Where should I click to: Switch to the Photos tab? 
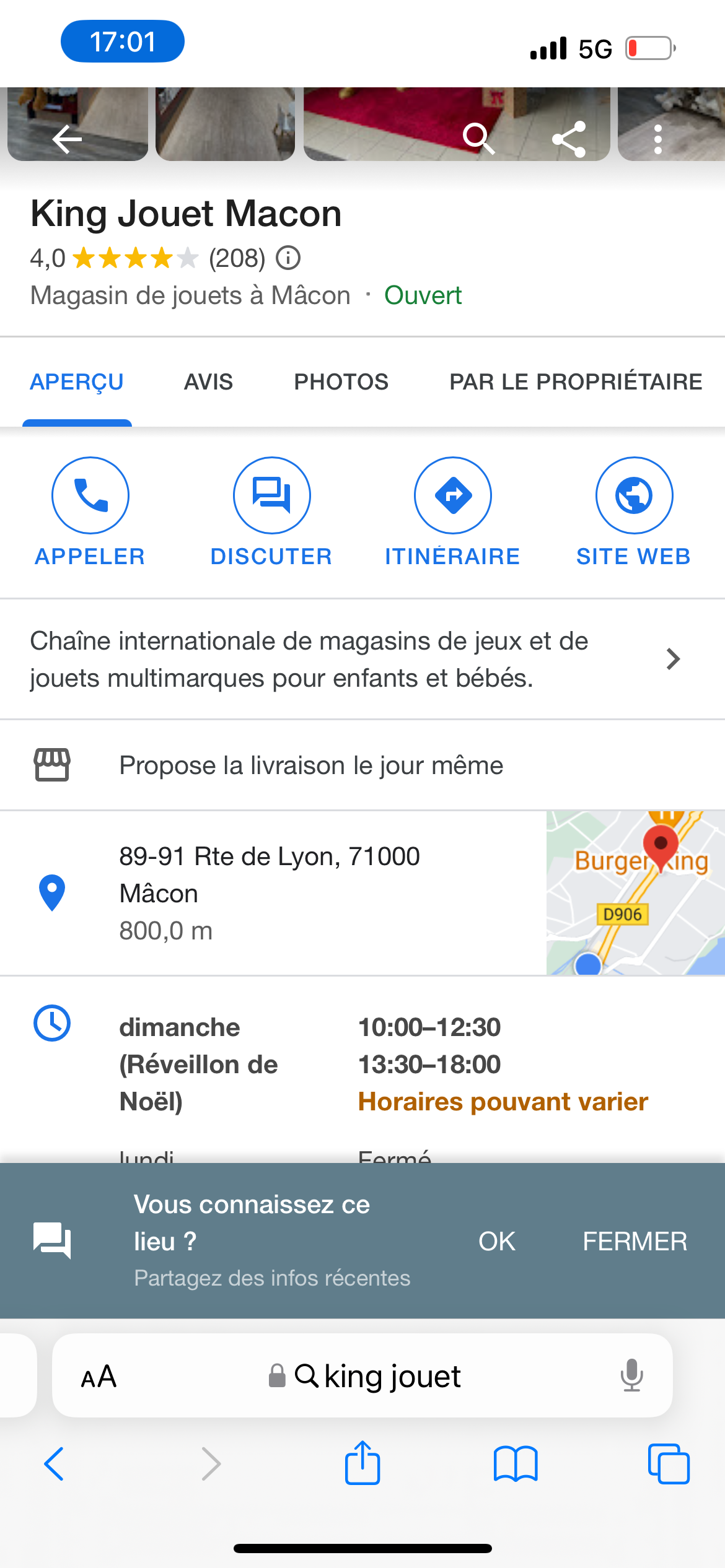(x=341, y=382)
